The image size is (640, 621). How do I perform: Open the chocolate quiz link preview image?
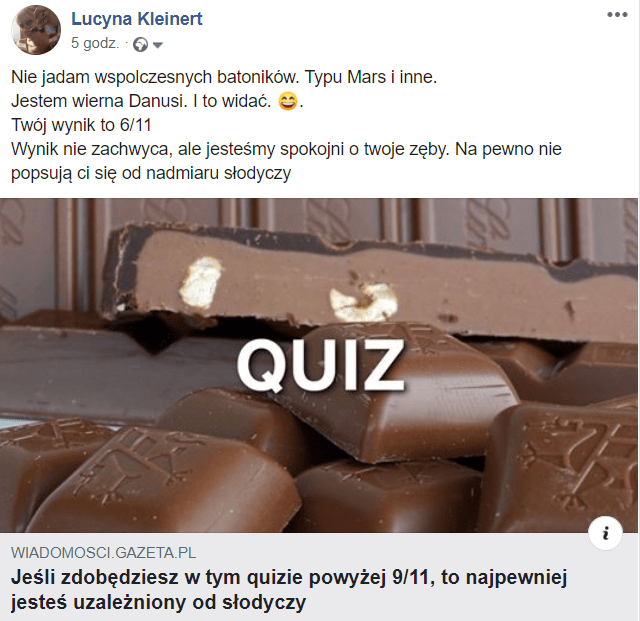pyautogui.click(x=320, y=365)
